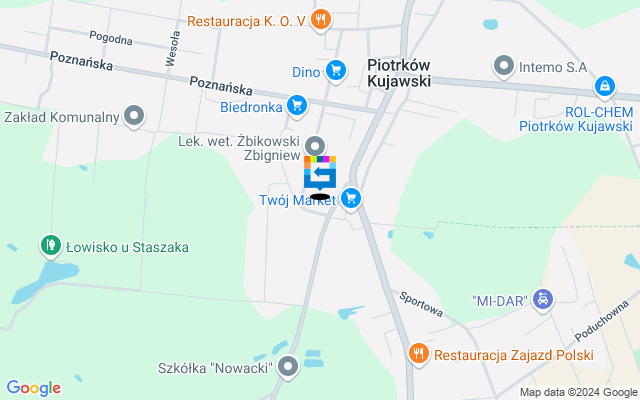
Task: Tap the colorful location marker at center
Action: 320,175
